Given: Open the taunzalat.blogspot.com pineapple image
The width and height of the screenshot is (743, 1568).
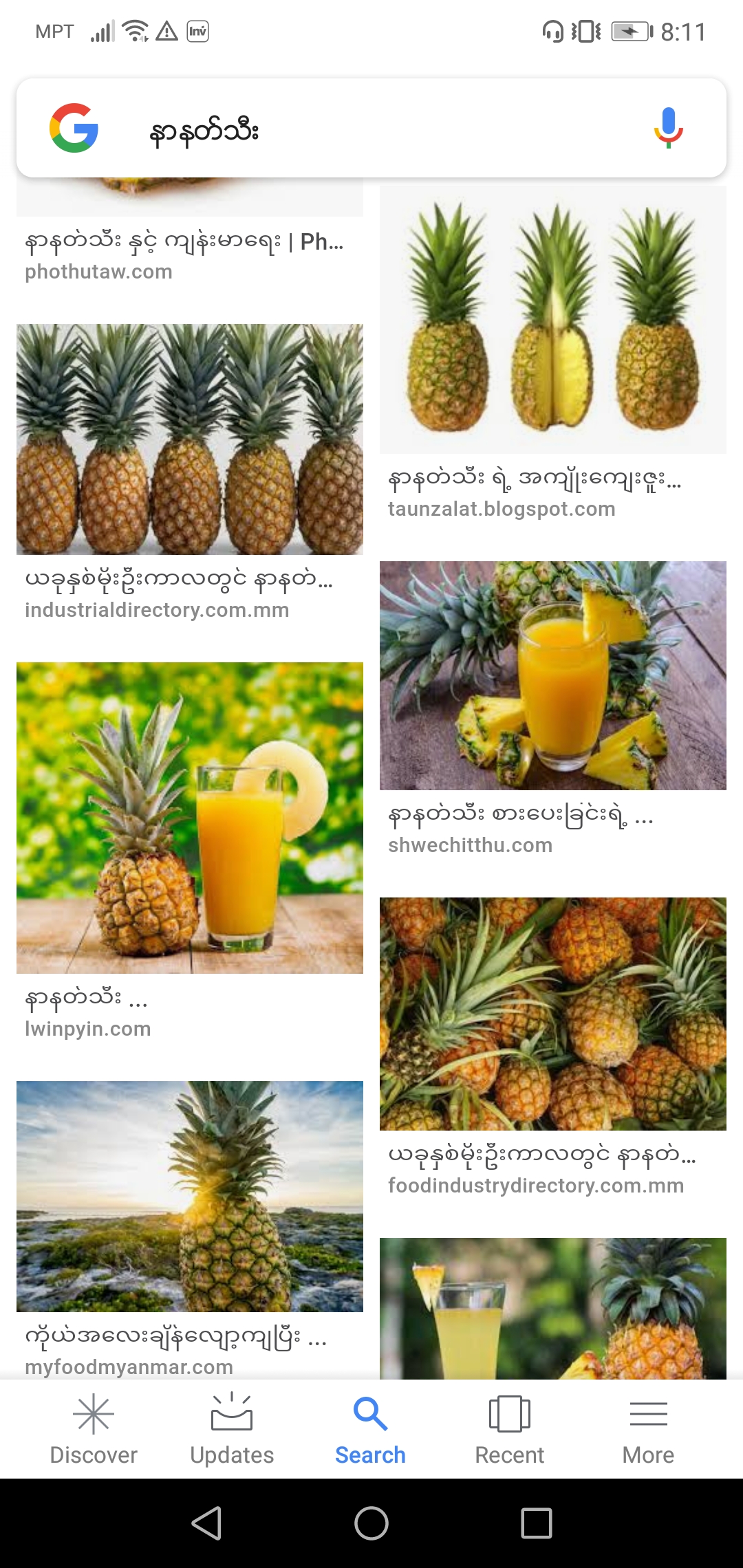Looking at the screenshot, I should pos(552,320).
